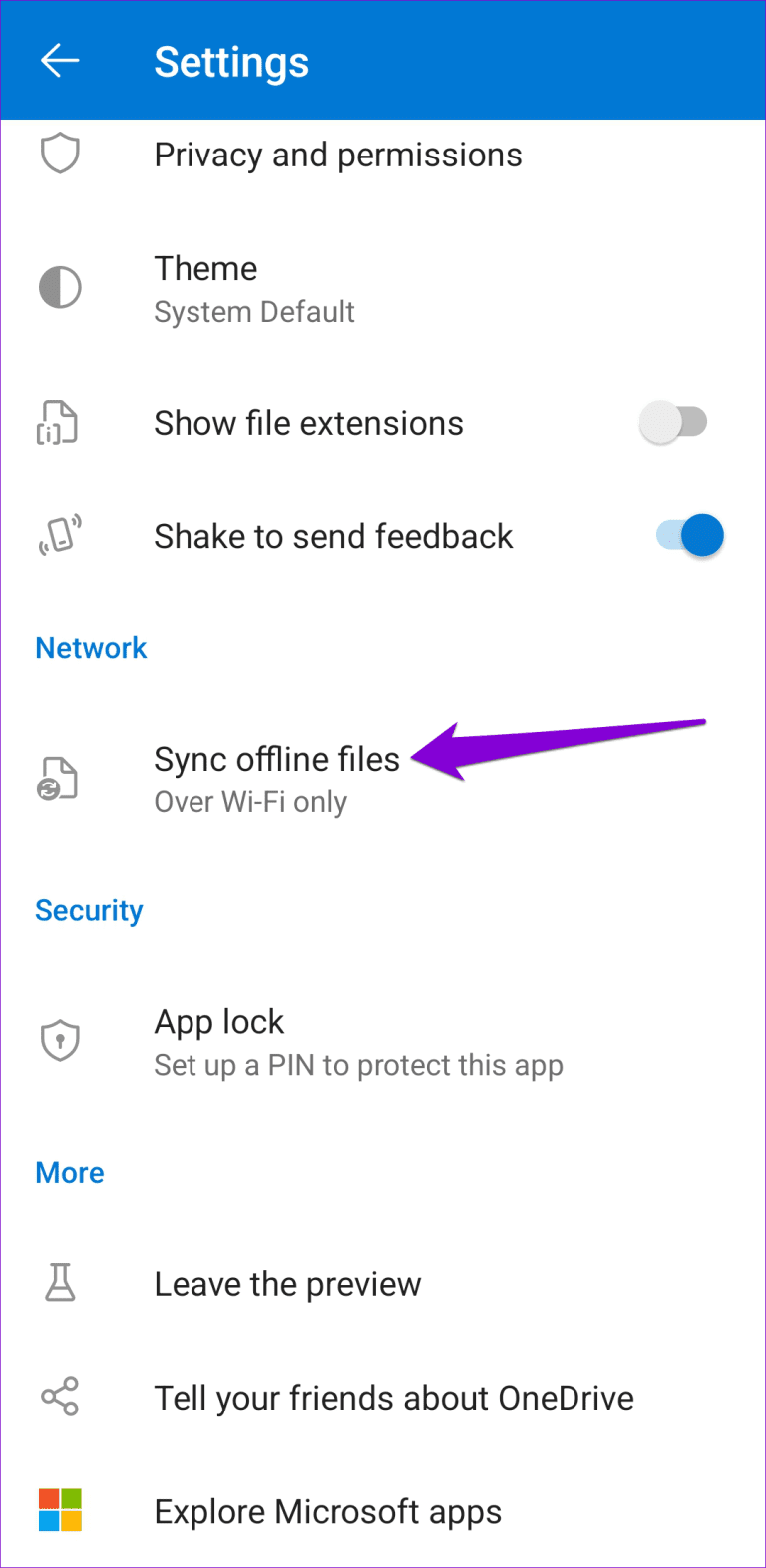This screenshot has height=1568, width=766.
Task: Tap the Over Wi-Fi only subtitle text
Action: coord(249,801)
